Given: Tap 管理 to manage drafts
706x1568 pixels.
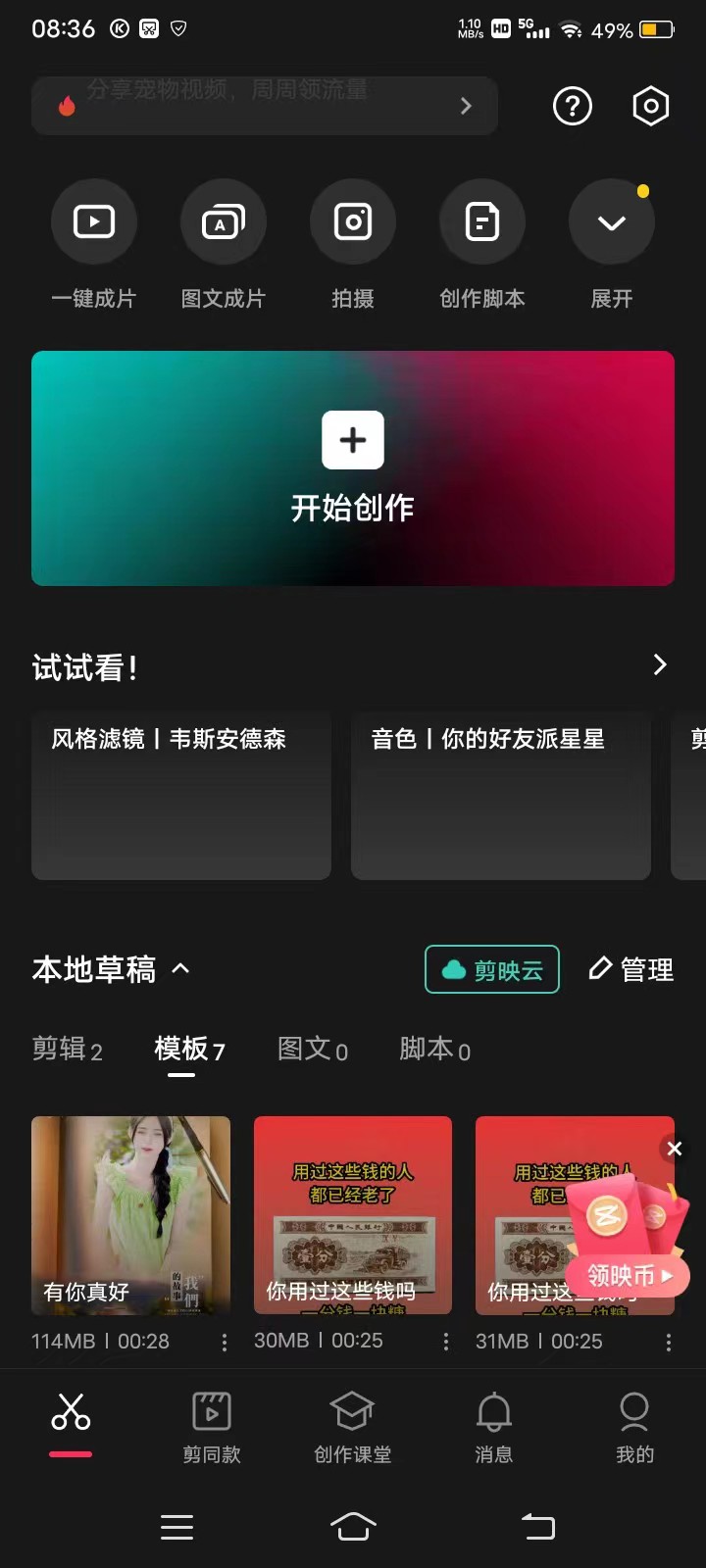Looking at the screenshot, I should coord(631,969).
